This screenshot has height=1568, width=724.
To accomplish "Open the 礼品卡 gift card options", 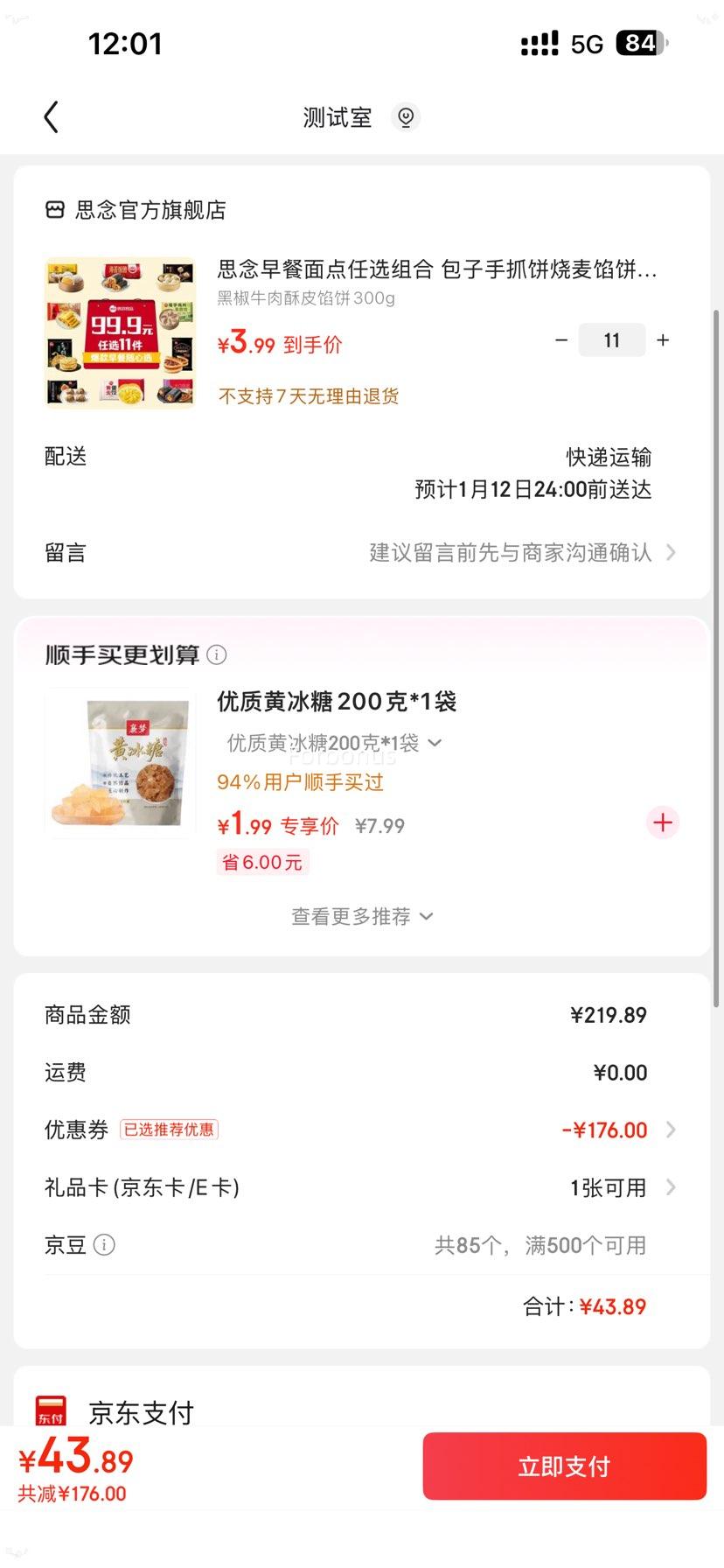I will pos(670,1187).
